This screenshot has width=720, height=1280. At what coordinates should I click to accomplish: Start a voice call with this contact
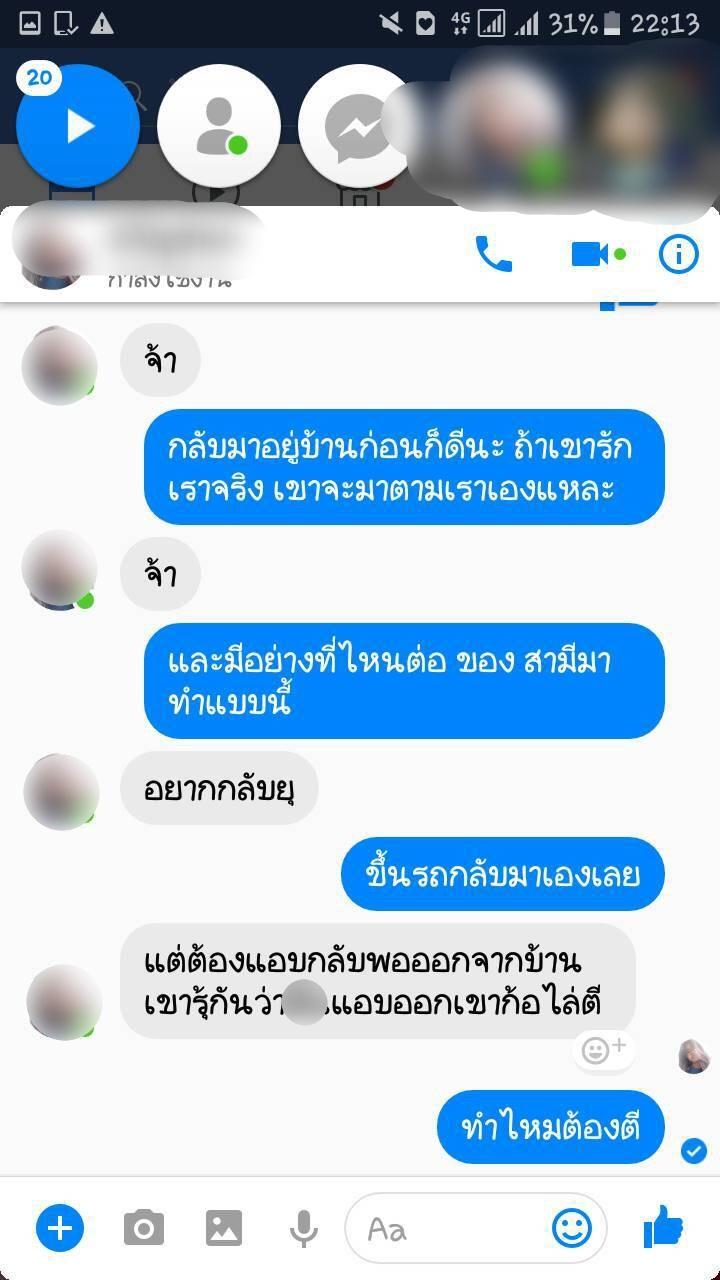tap(493, 254)
